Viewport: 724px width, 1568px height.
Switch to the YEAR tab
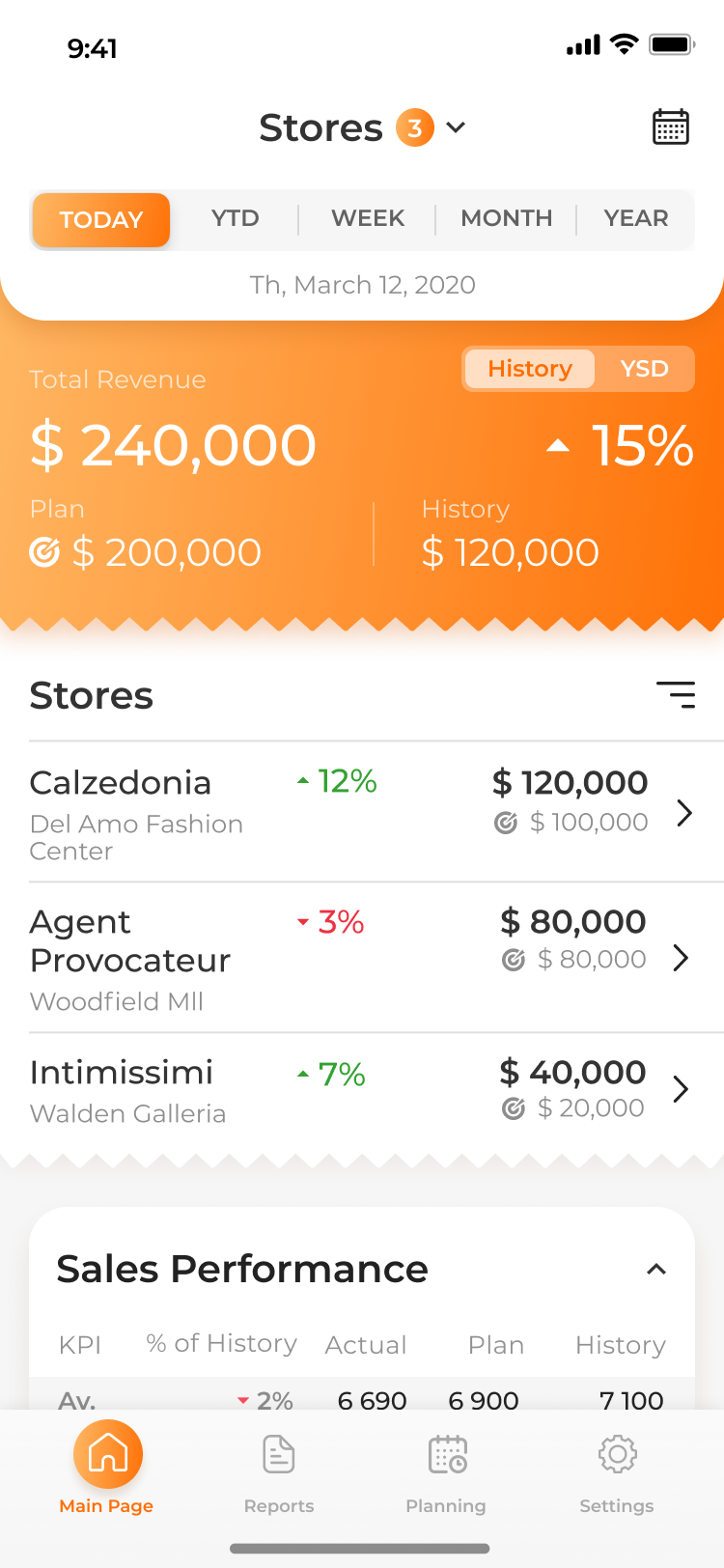[636, 218]
